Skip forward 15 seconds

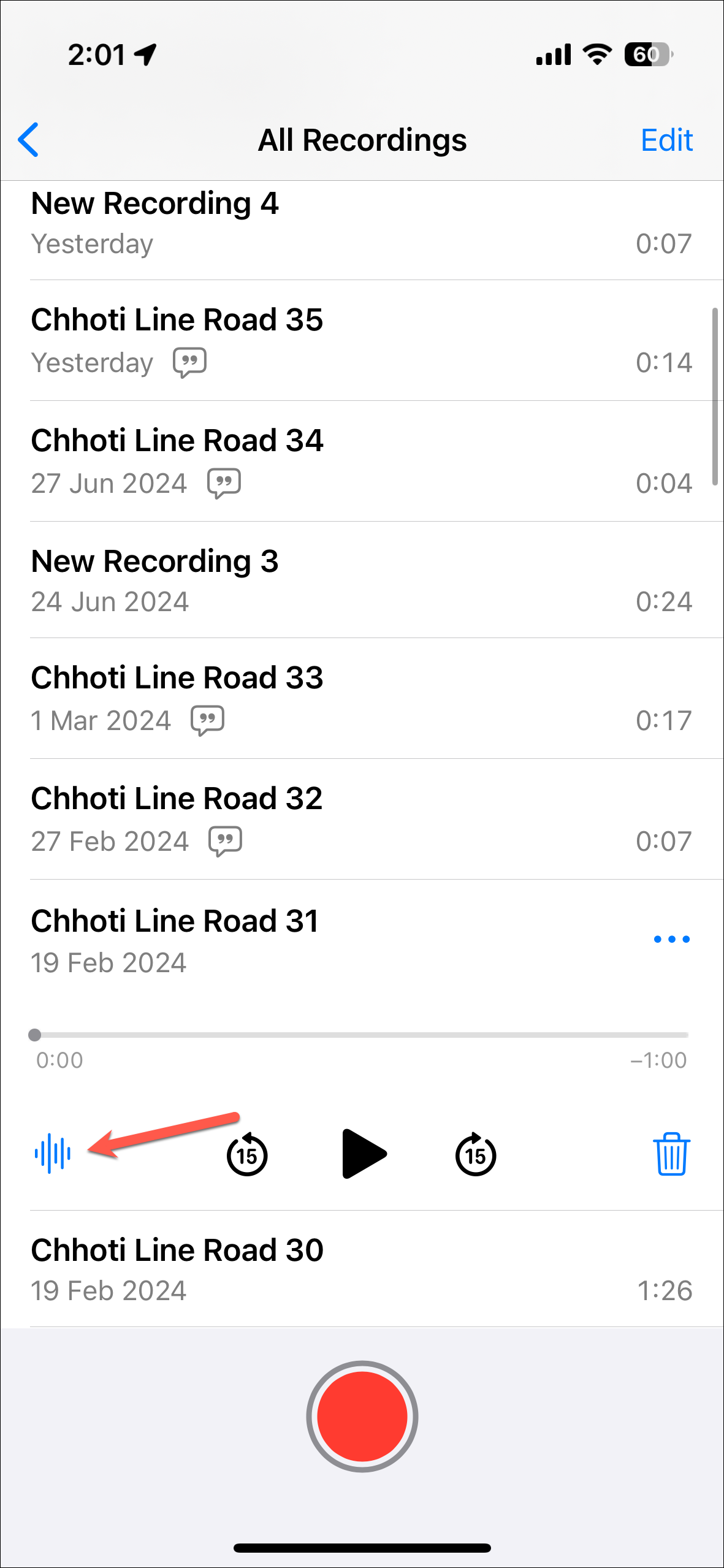[476, 1155]
